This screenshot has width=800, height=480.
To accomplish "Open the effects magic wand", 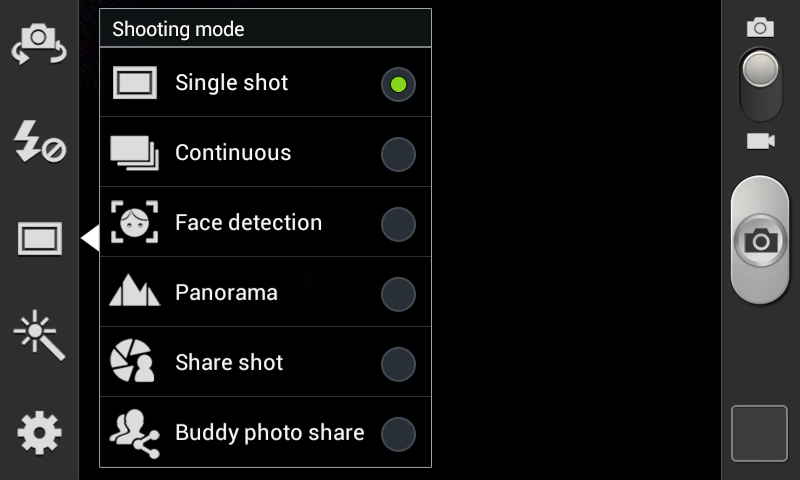I will [x=39, y=335].
